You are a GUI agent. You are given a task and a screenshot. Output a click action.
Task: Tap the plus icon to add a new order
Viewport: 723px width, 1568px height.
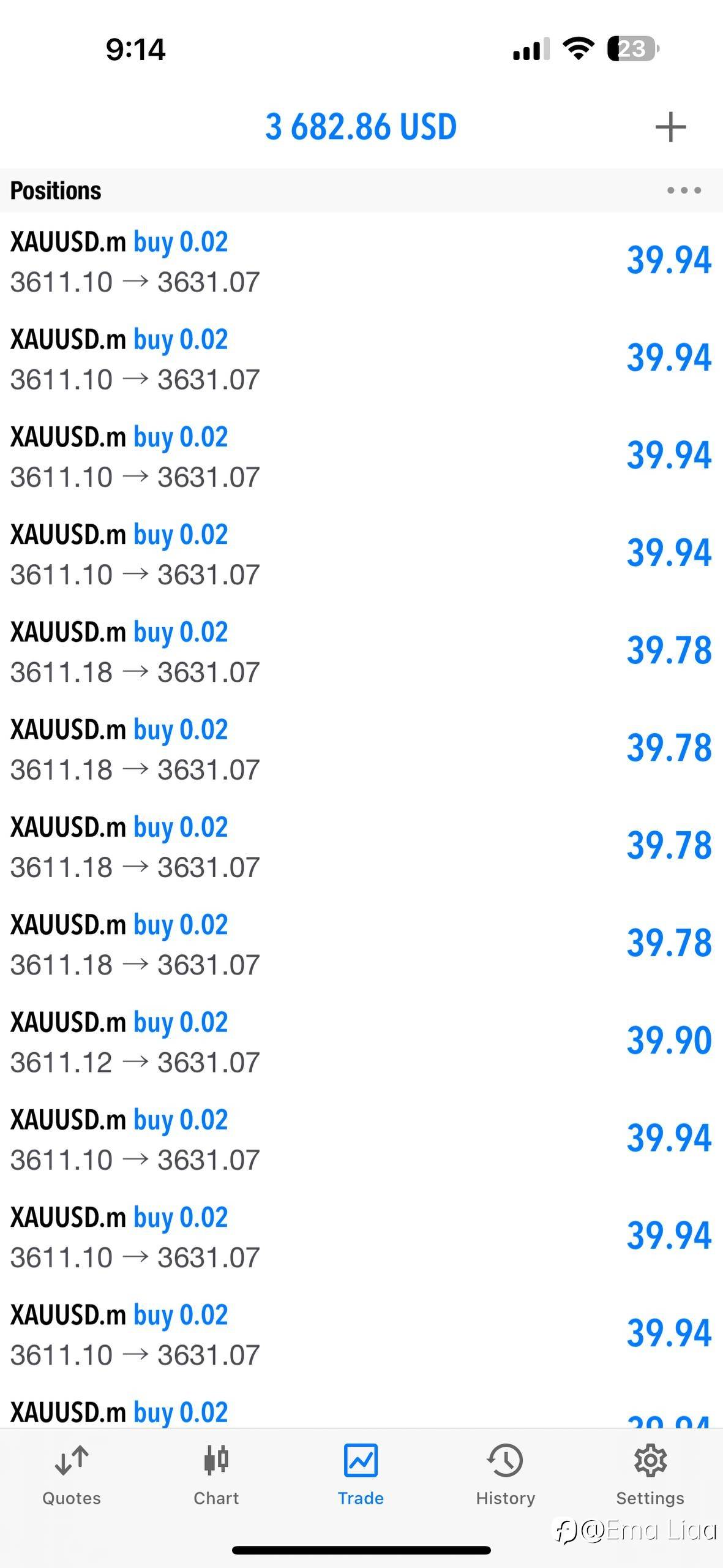670,127
